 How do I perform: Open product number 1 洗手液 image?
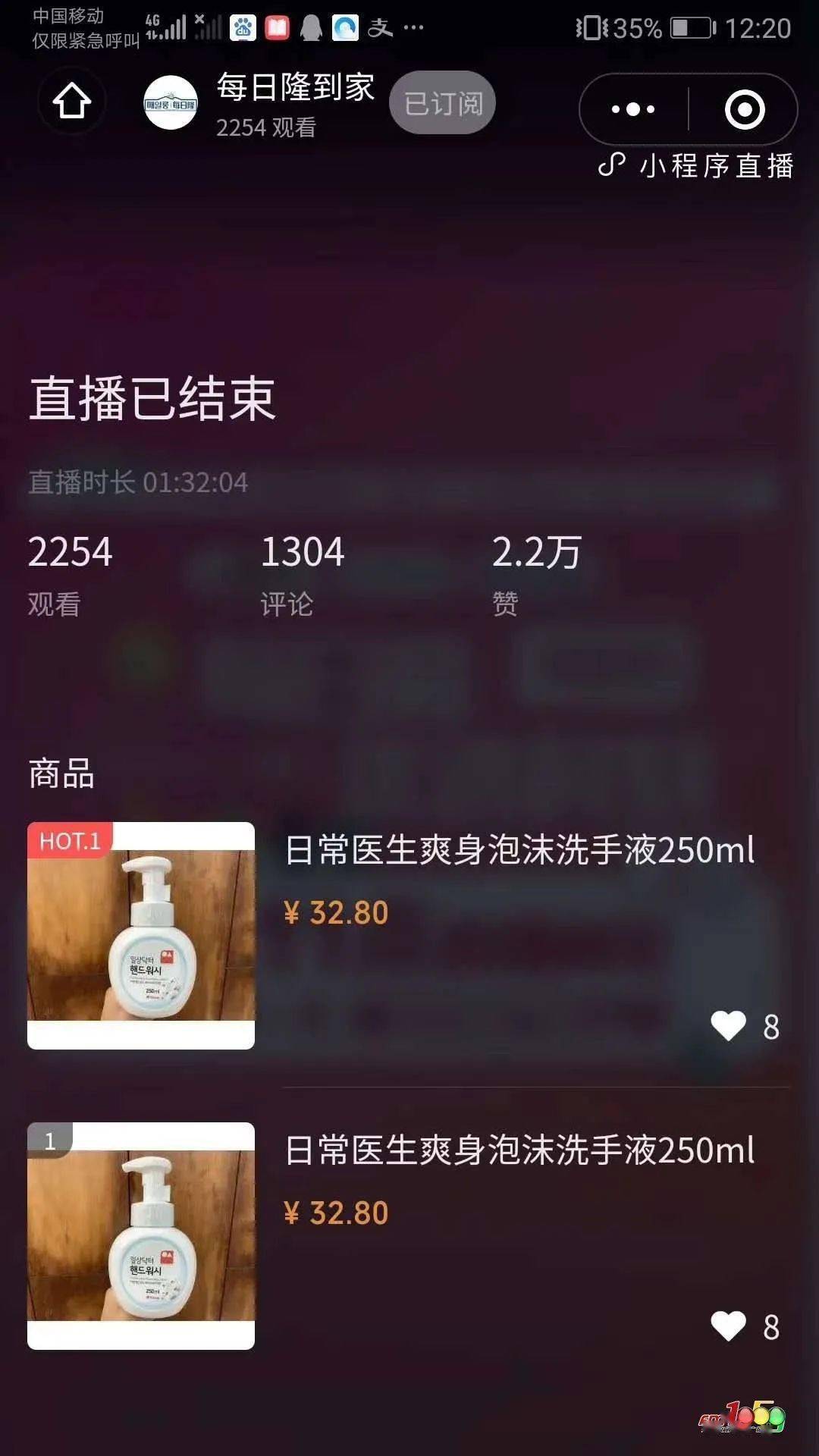(141, 1235)
